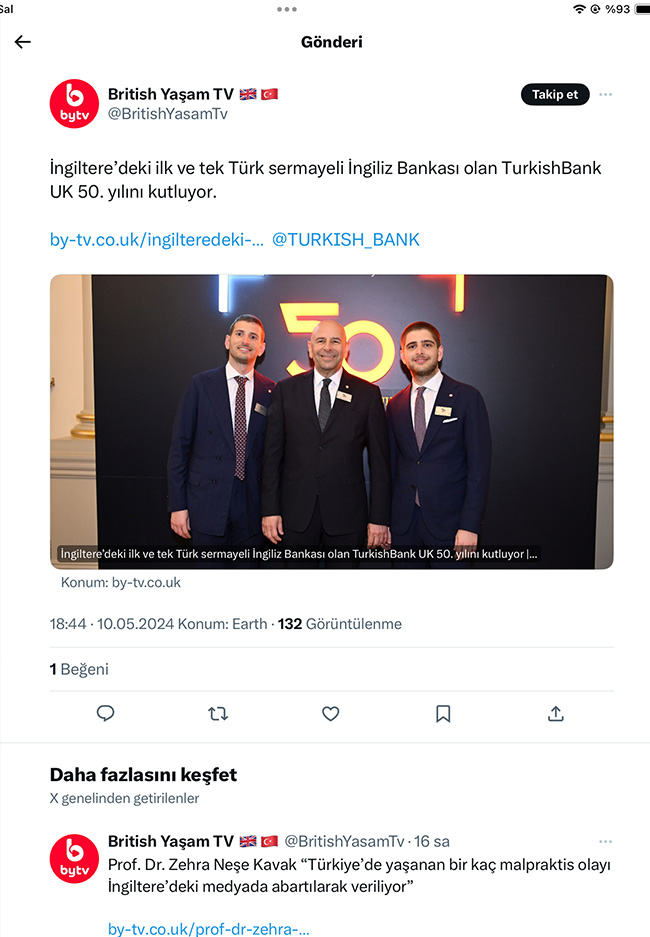The width and height of the screenshot is (650, 937).
Task: Open British Yaşam TV profile picture on main post
Action: click(x=74, y=104)
